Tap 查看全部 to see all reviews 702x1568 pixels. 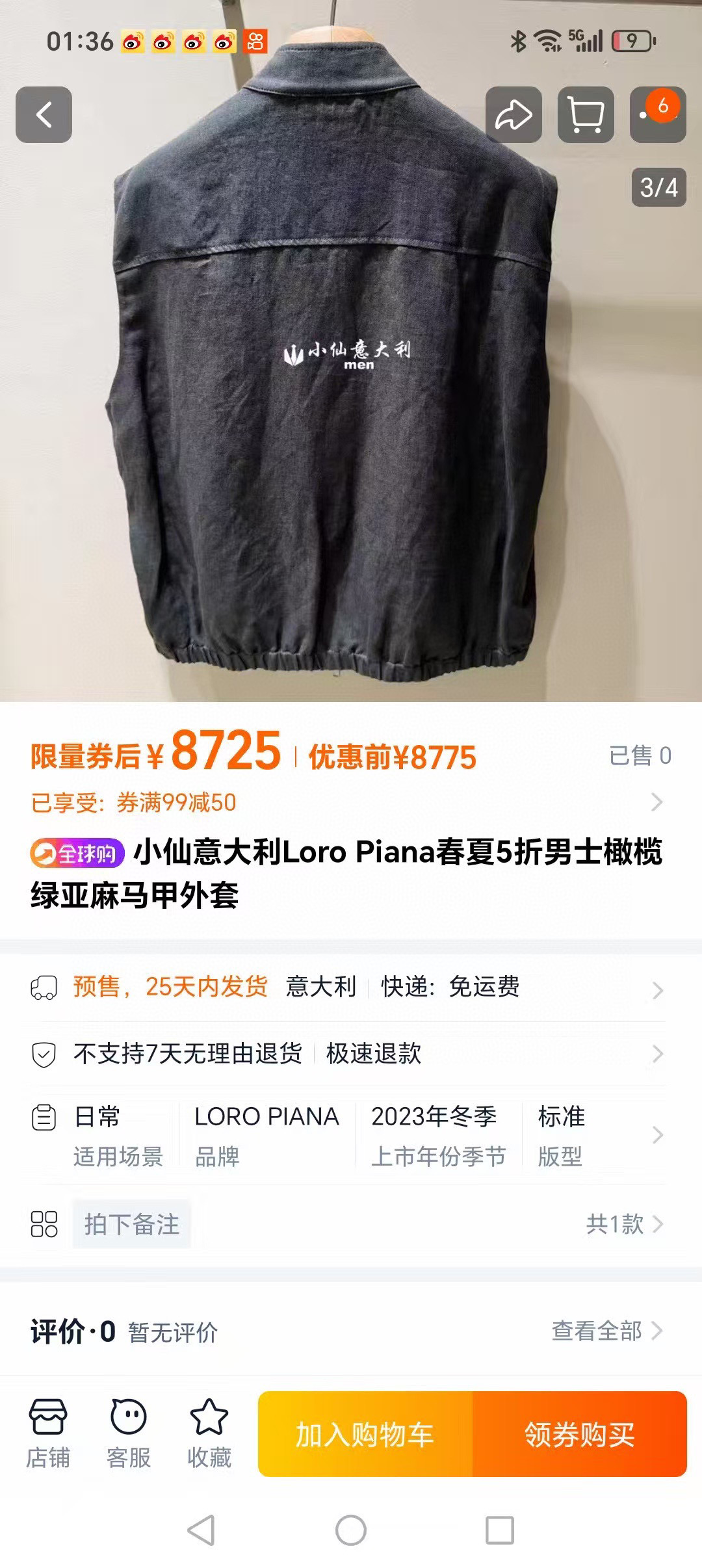click(606, 1331)
